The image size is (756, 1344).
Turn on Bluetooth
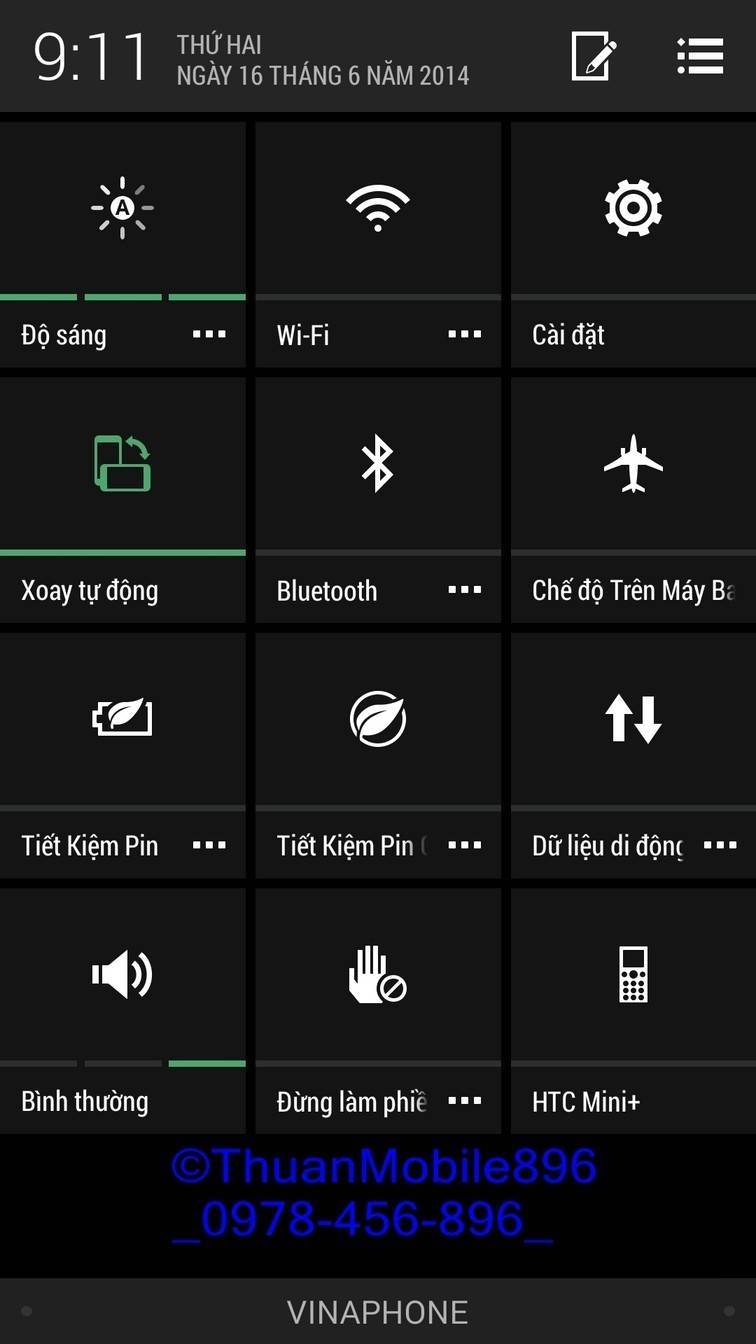point(377,463)
